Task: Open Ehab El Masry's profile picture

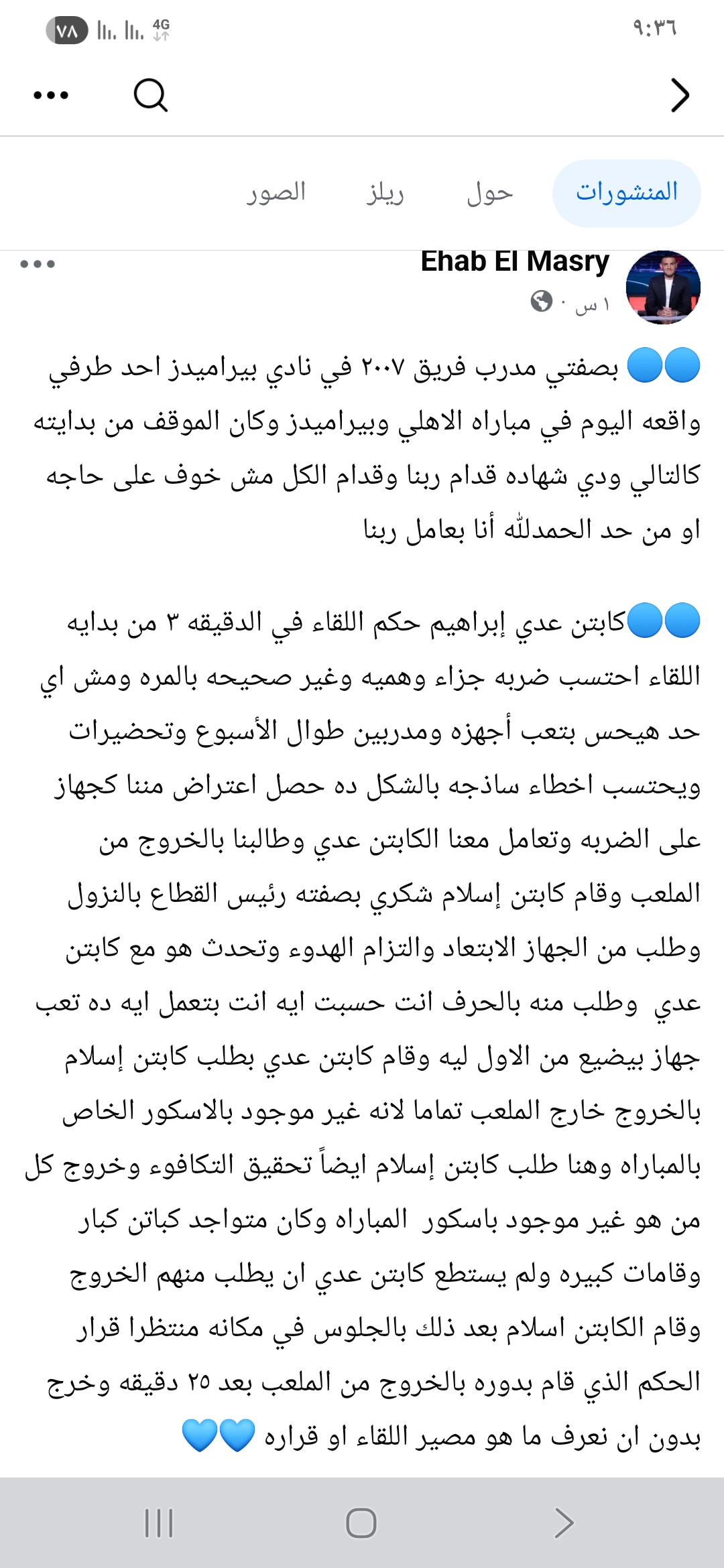Action: click(663, 287)
